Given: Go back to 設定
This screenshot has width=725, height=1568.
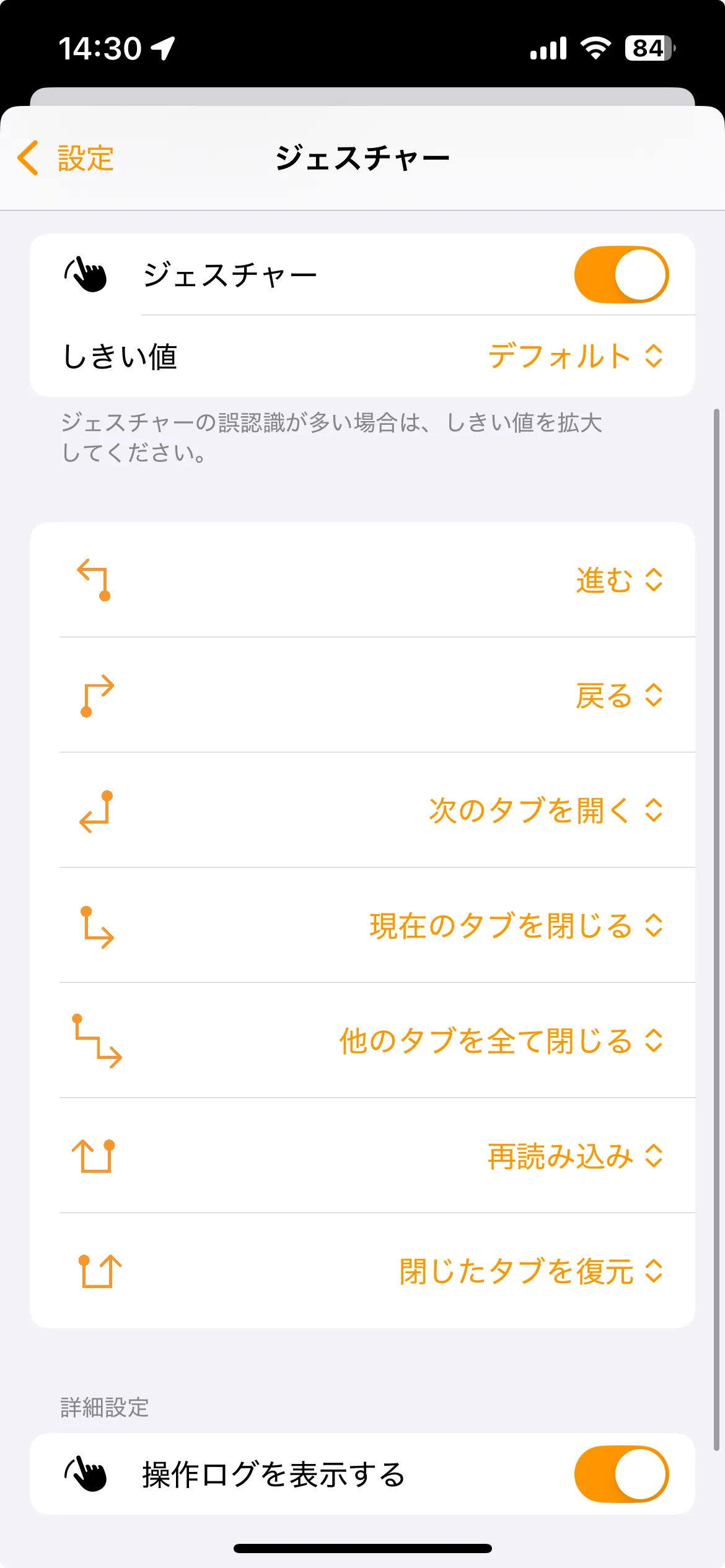Looking at the screenshot, I should pyautogui.click(x=66, y=158).
